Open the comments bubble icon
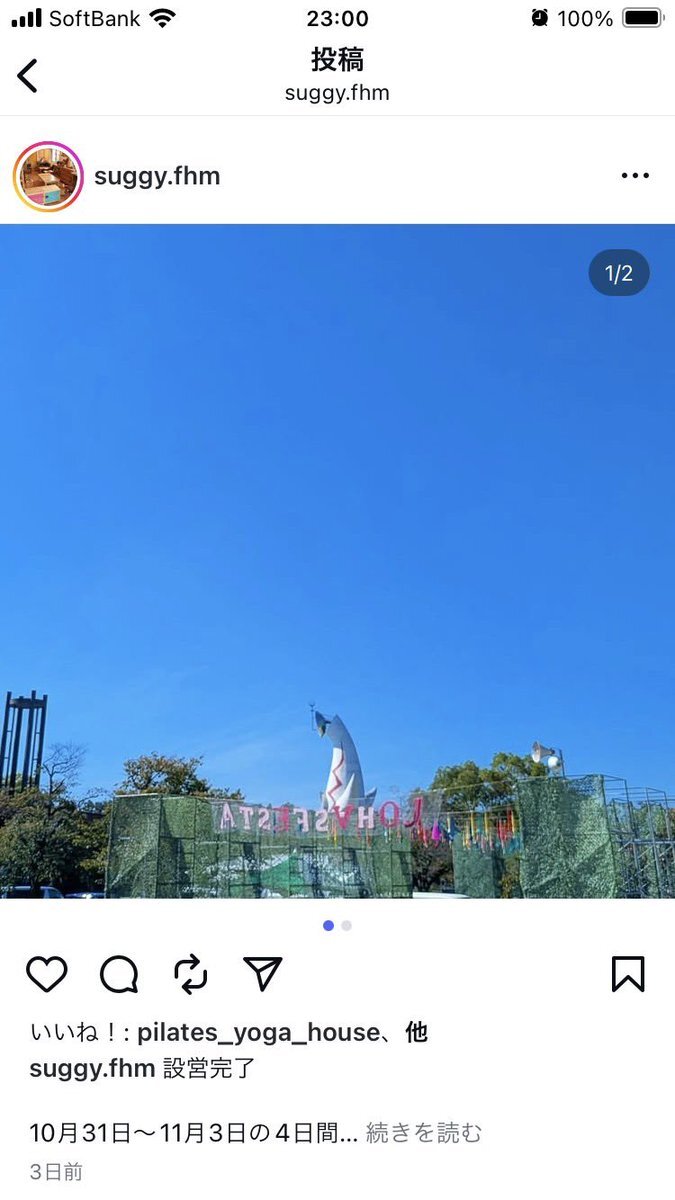Screen dimensions: 675x1200 point(119,973)
